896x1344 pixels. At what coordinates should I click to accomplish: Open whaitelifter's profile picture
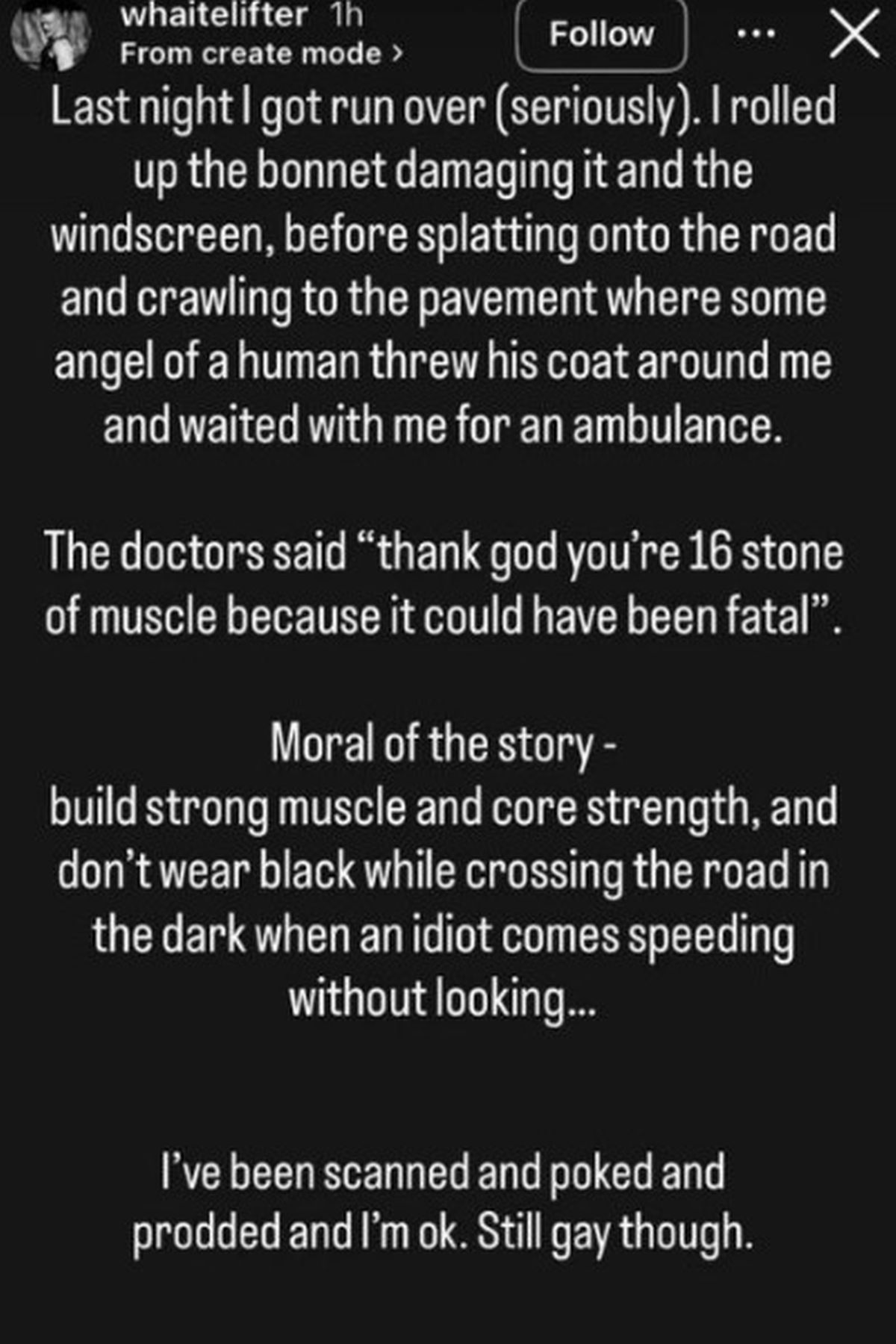(x=52, y=36)
